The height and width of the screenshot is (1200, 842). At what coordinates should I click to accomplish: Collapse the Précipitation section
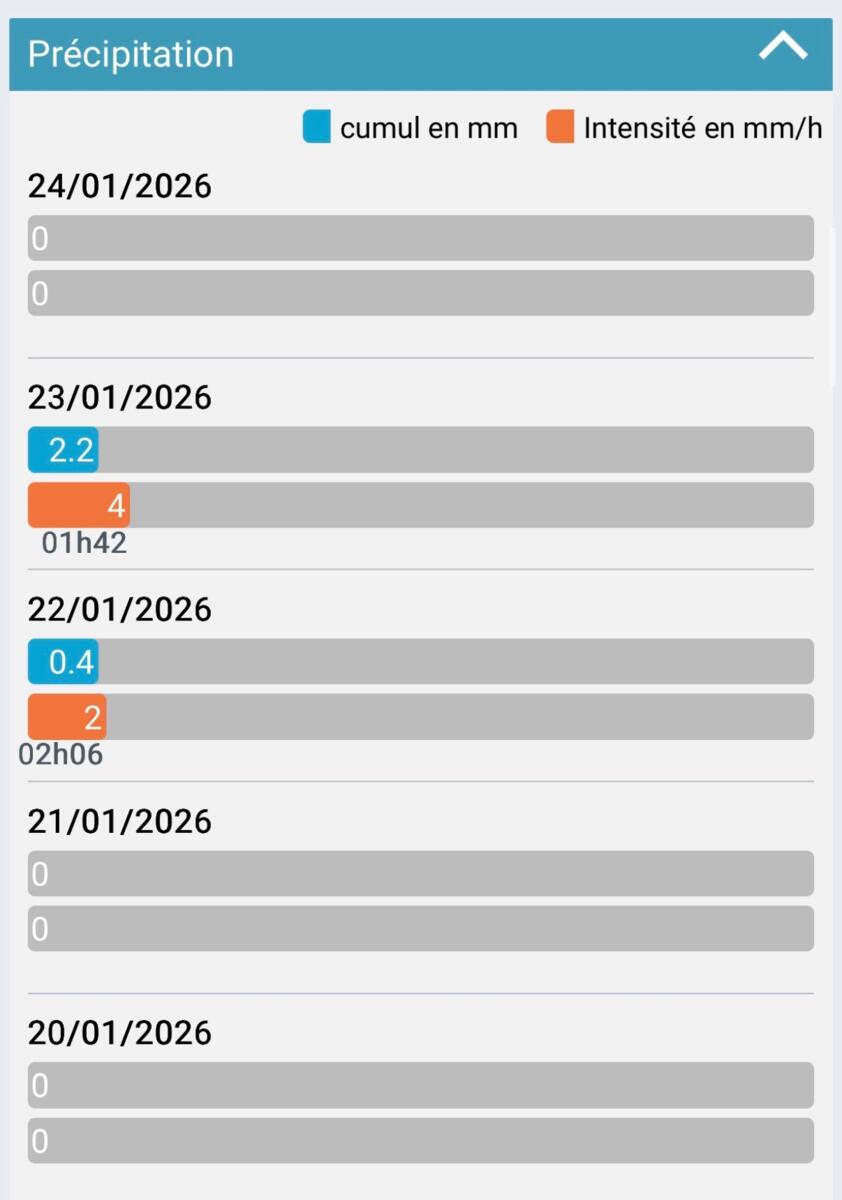coord(782,48)
